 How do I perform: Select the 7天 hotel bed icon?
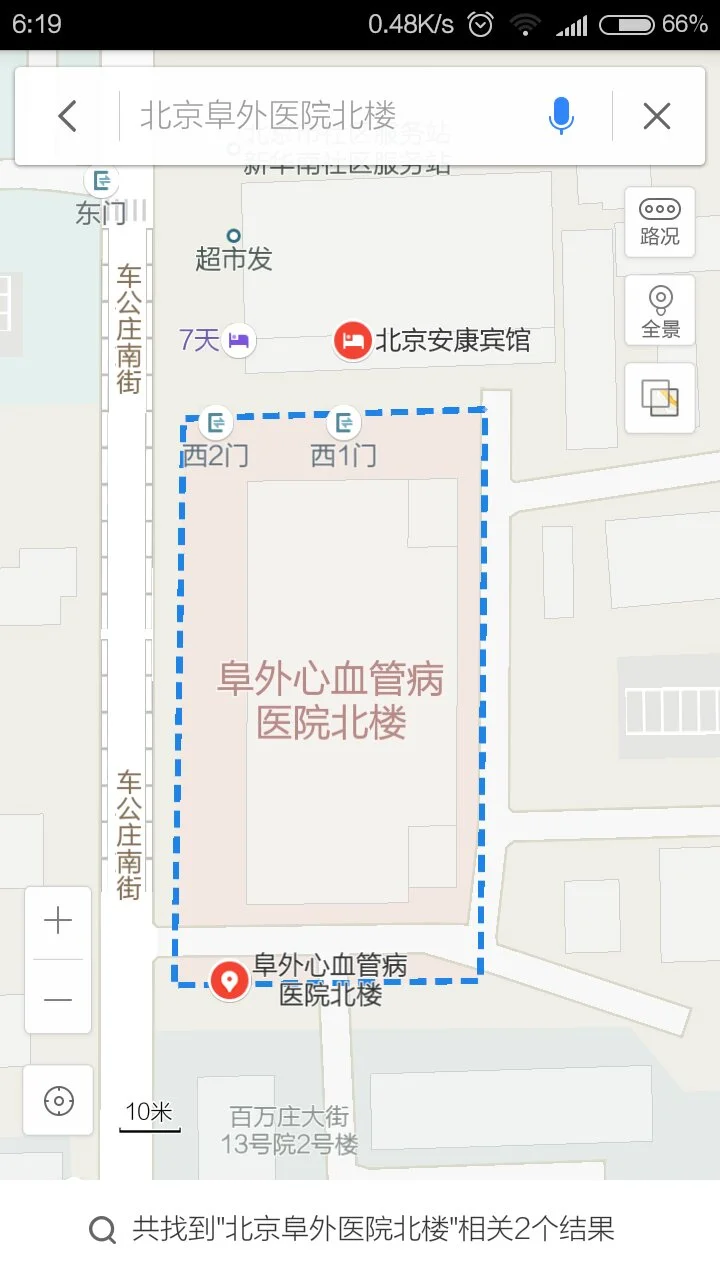(237, 340)
